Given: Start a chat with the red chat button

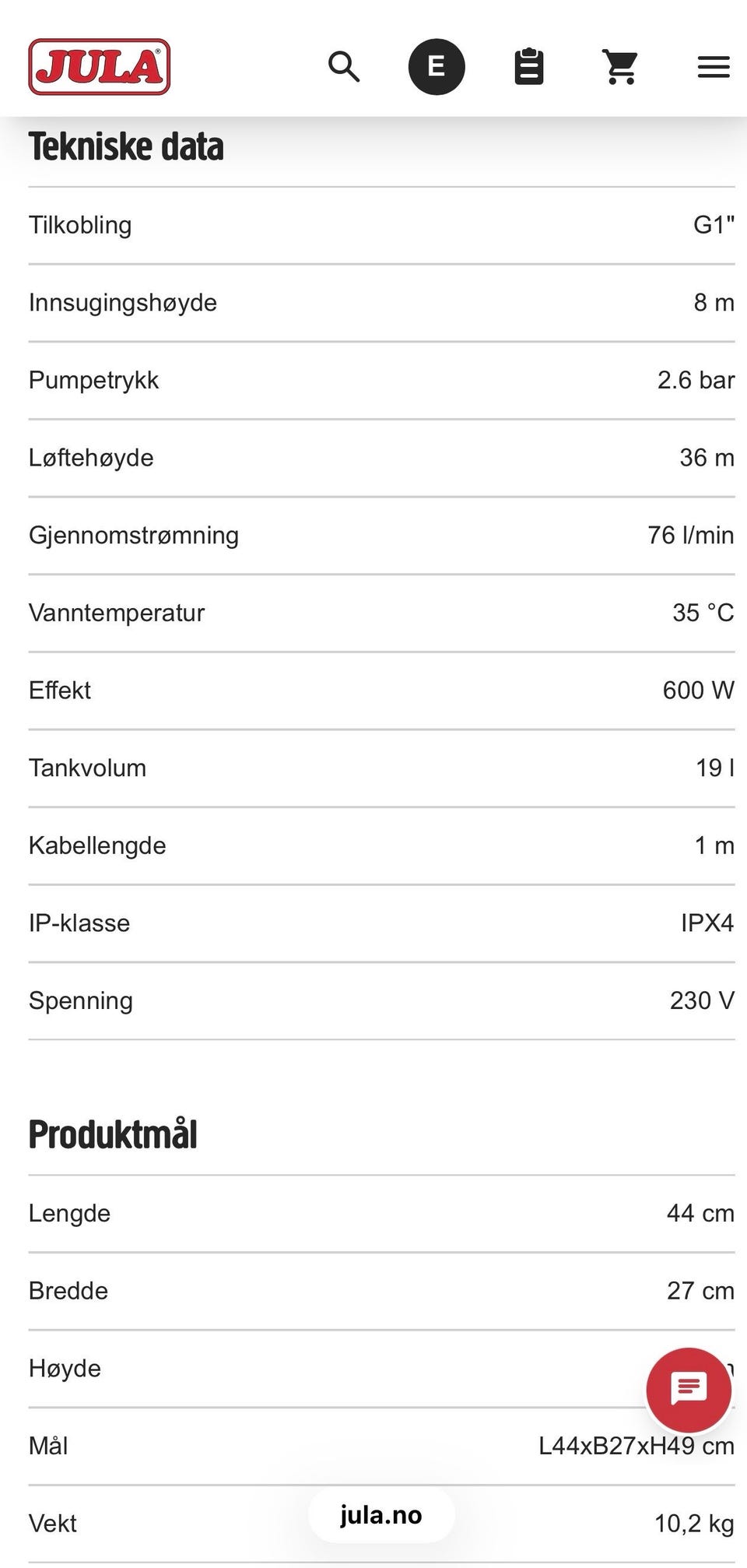Looking at the screenshot, I should tap(689, 1390).
